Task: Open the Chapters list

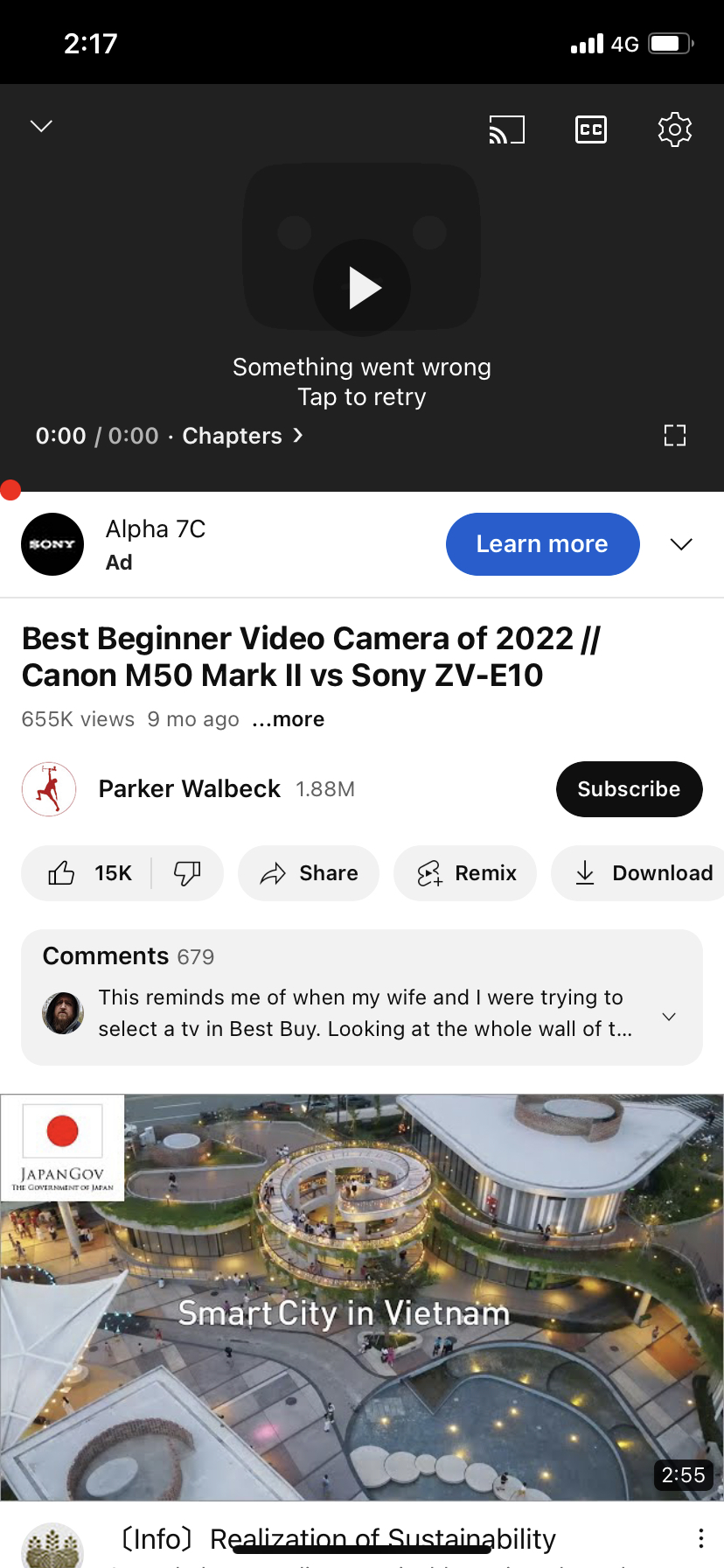Action: pos(241,436)
